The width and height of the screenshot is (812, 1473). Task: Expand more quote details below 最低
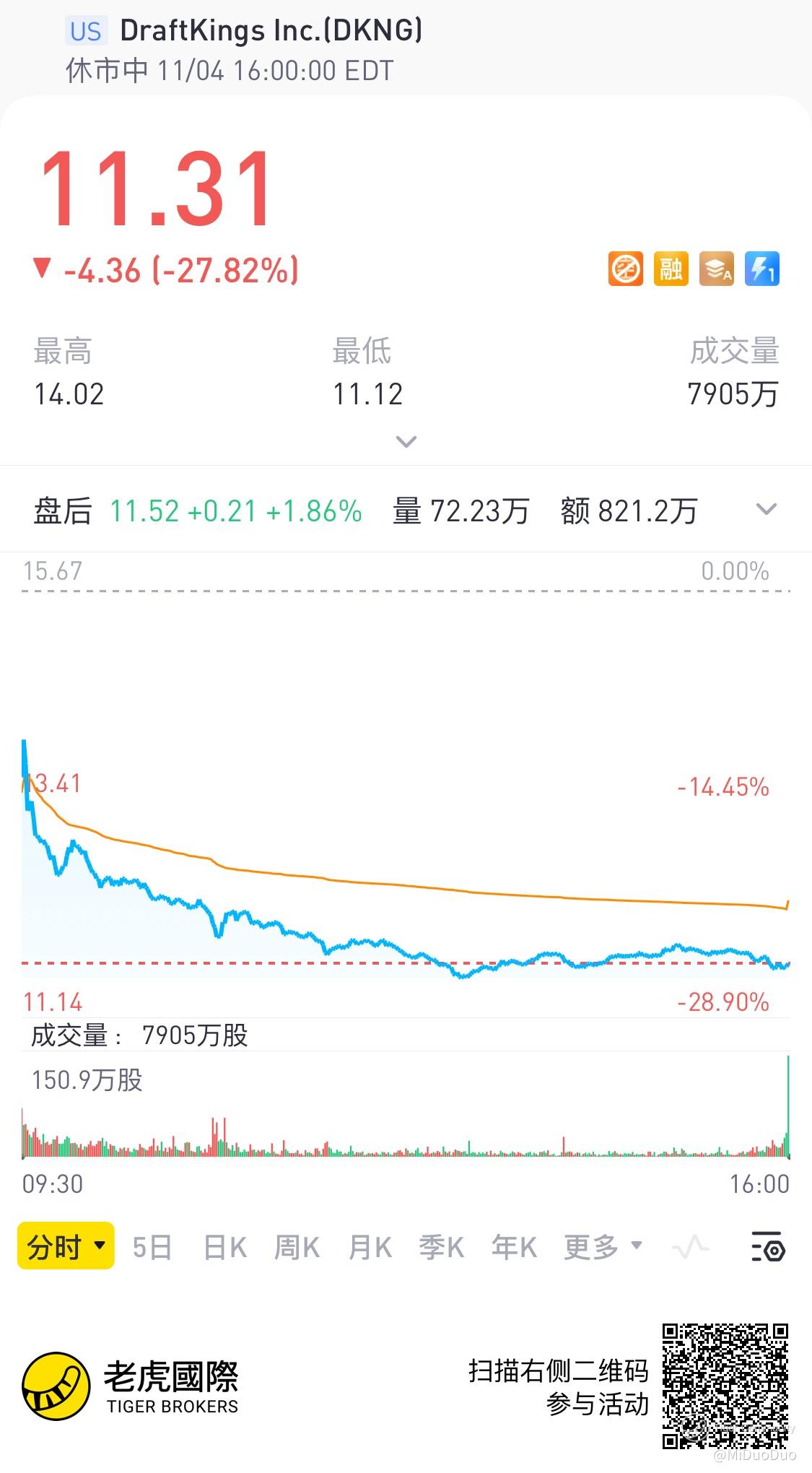406,441
